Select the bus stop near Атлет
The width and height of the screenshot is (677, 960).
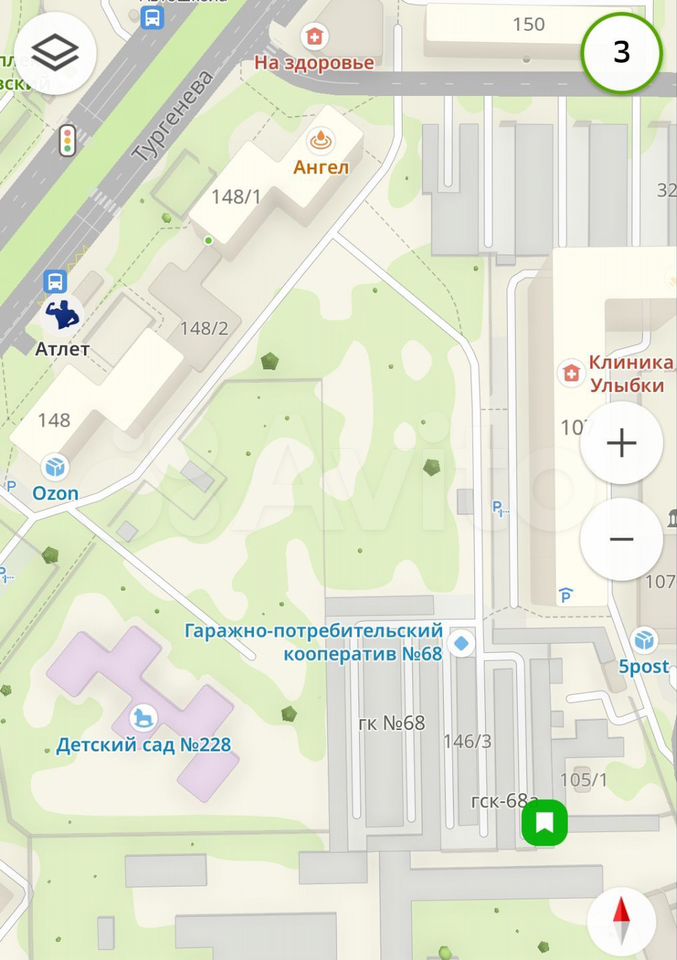click(x=55, y=282)
